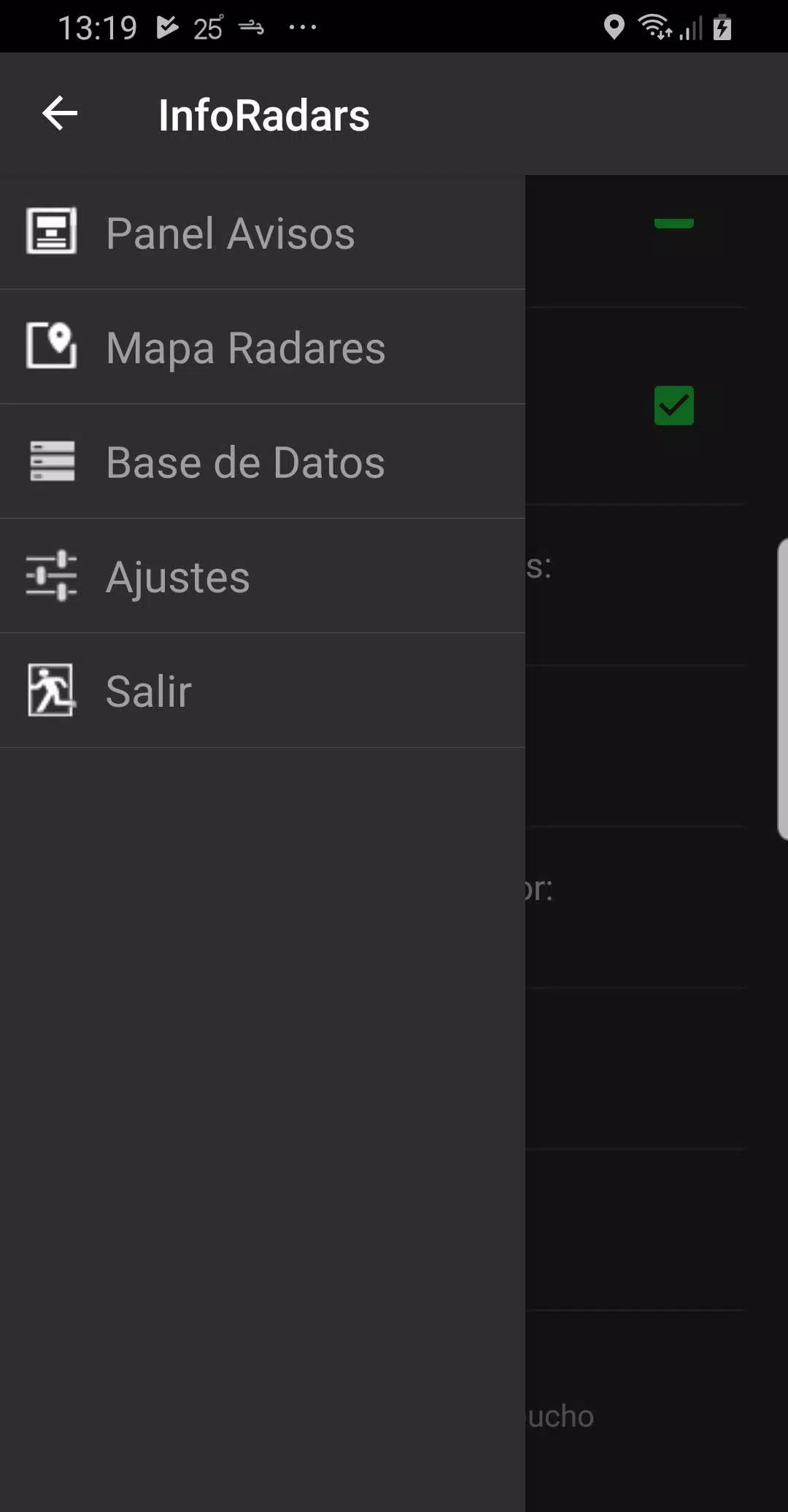Open the Panel Avisos menu entry

[x=229, y=233]
